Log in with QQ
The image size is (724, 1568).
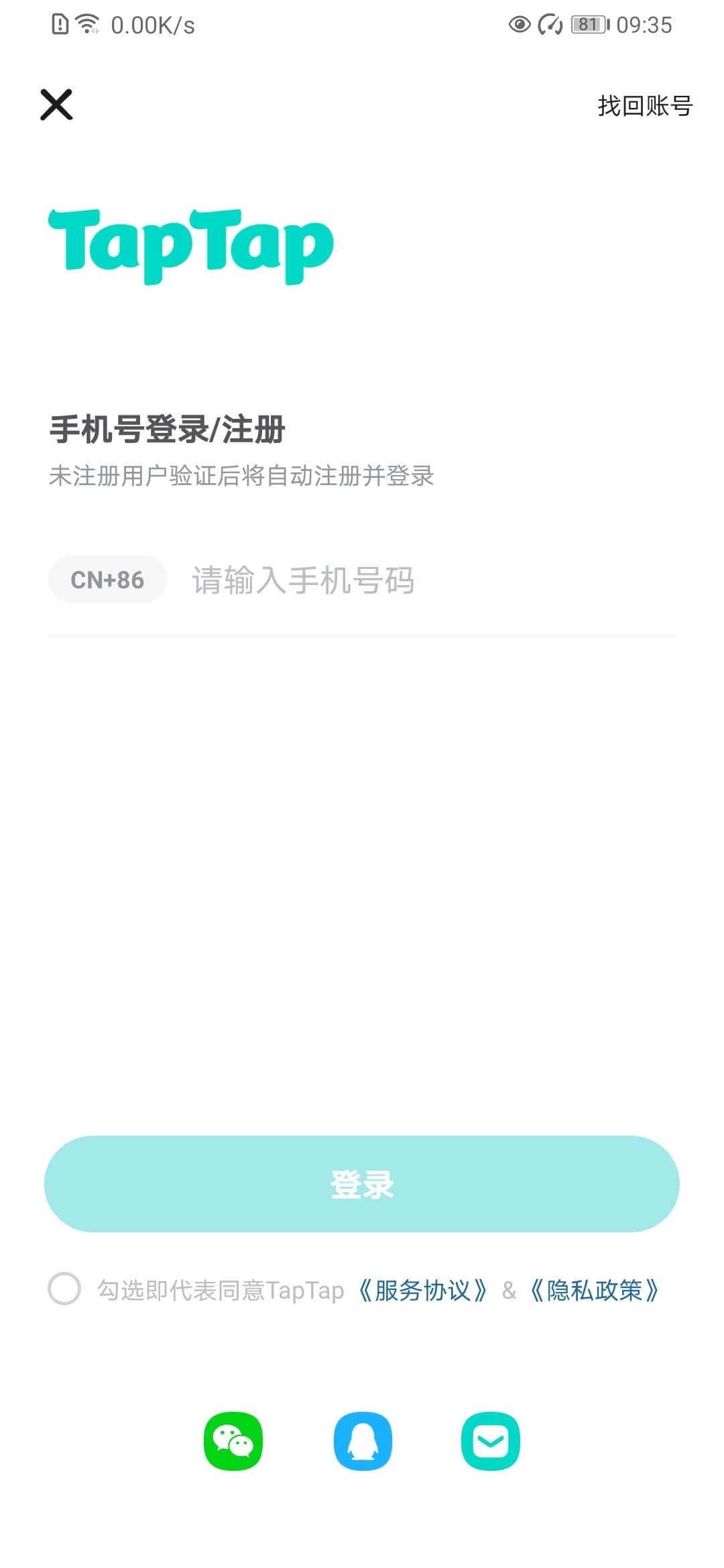(362, 1440)
